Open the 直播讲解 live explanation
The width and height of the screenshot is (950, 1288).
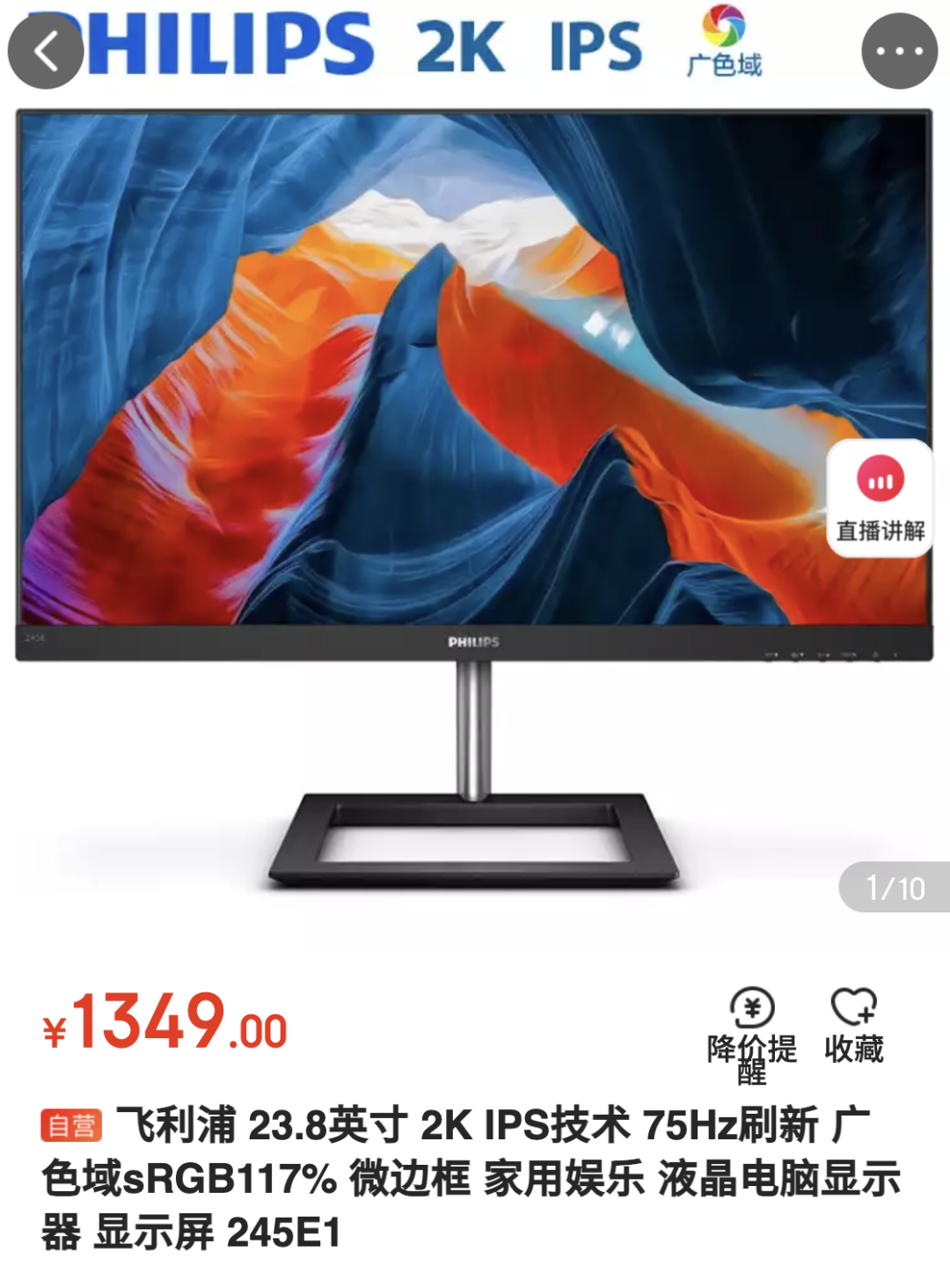[x=880, y=499]
